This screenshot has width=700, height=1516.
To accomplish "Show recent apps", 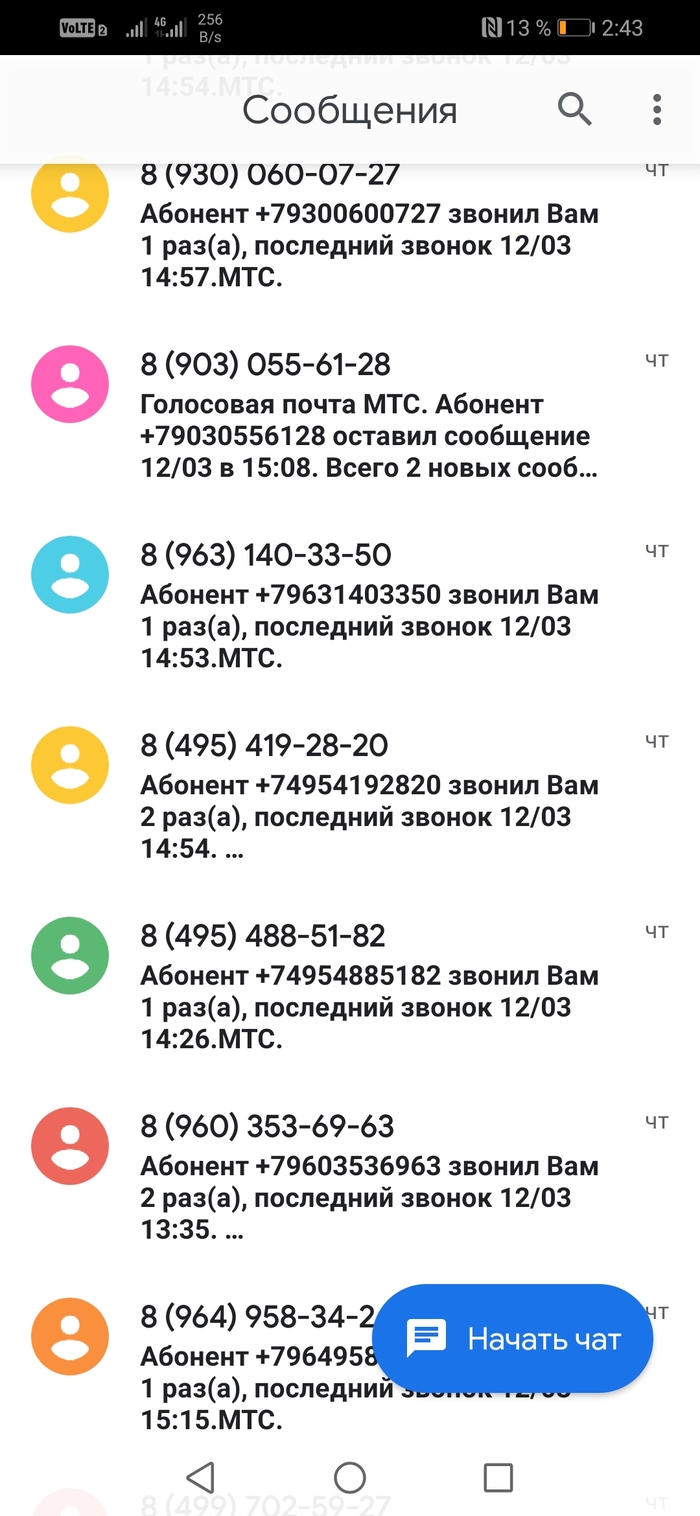I will coord(498,1477).
